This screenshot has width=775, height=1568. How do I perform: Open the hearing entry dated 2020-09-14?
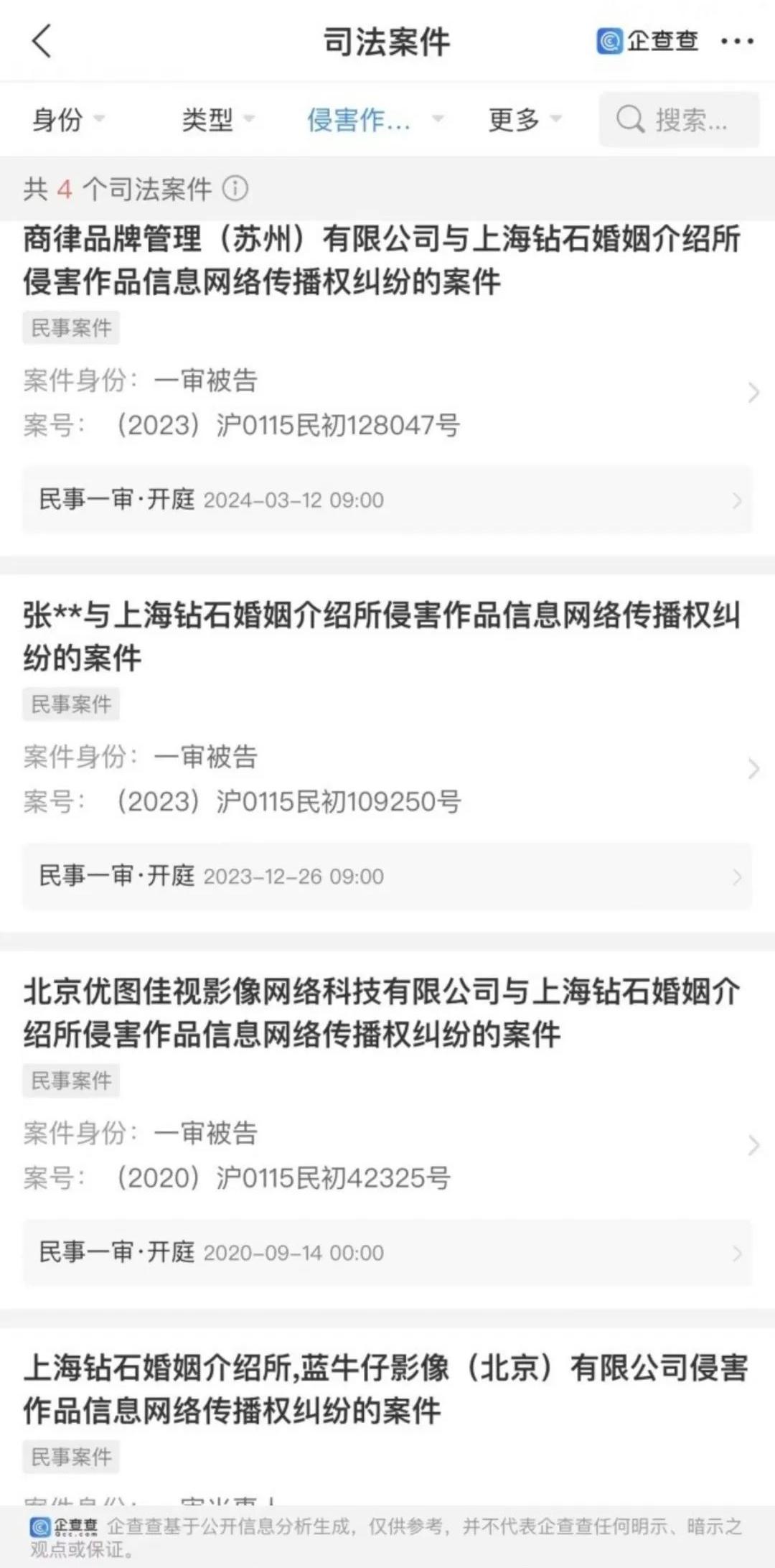click(x=387, y=1252)
